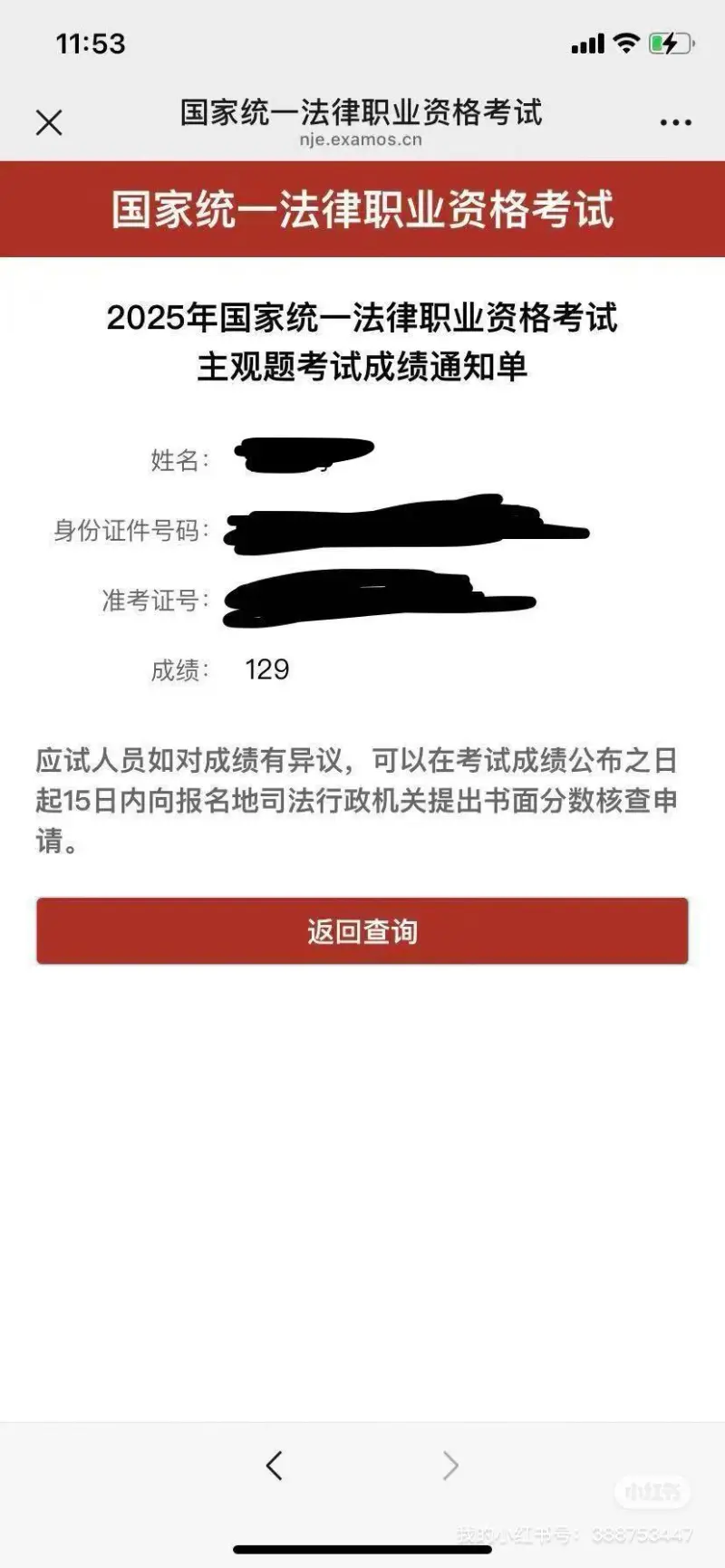Close the exam results webview
This screenshot has width=725, height=1568.
click(49, 122)
